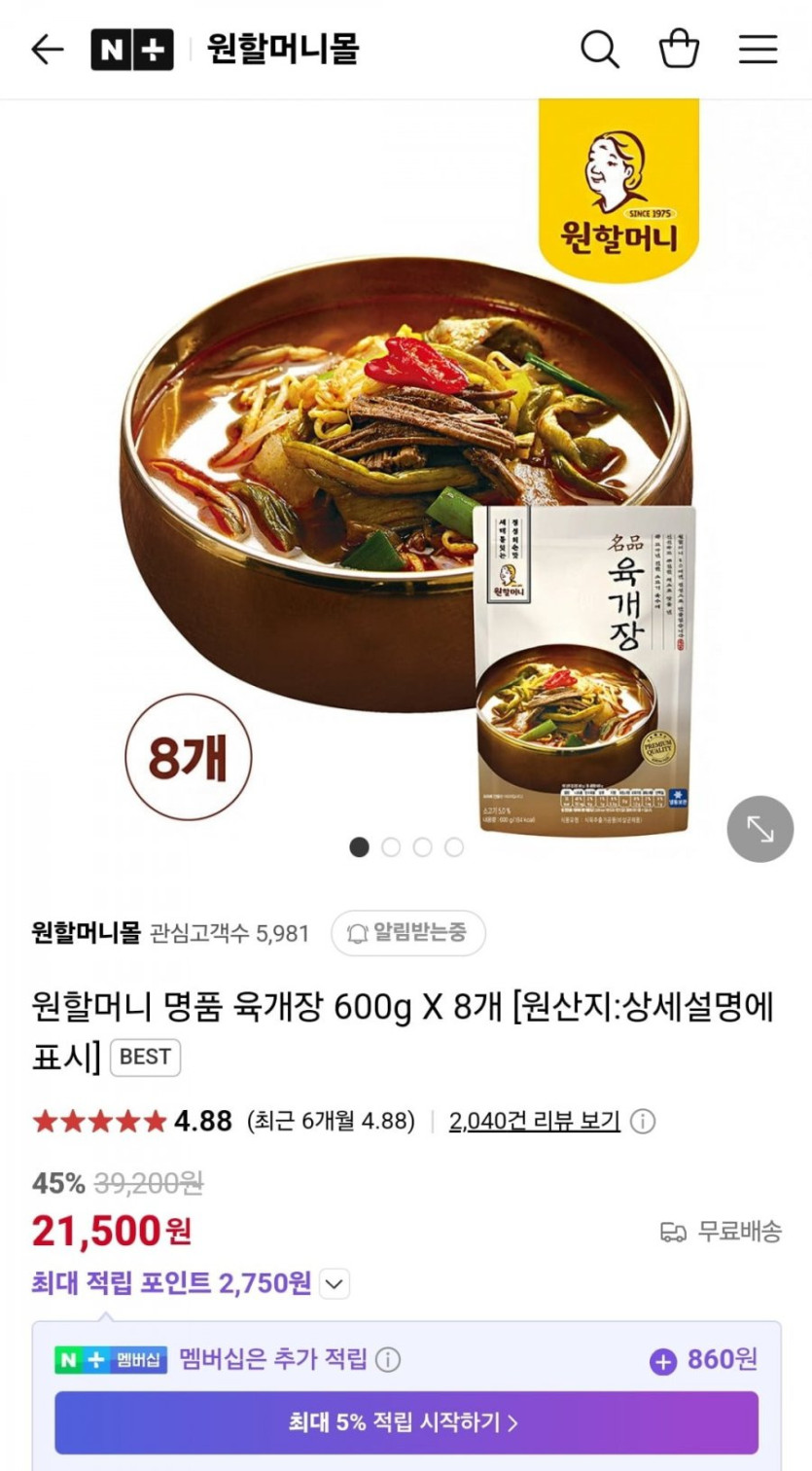Viewport: 812px width, 1471px height.
Task: Open the shopping cart
Action: click(679, 50)
